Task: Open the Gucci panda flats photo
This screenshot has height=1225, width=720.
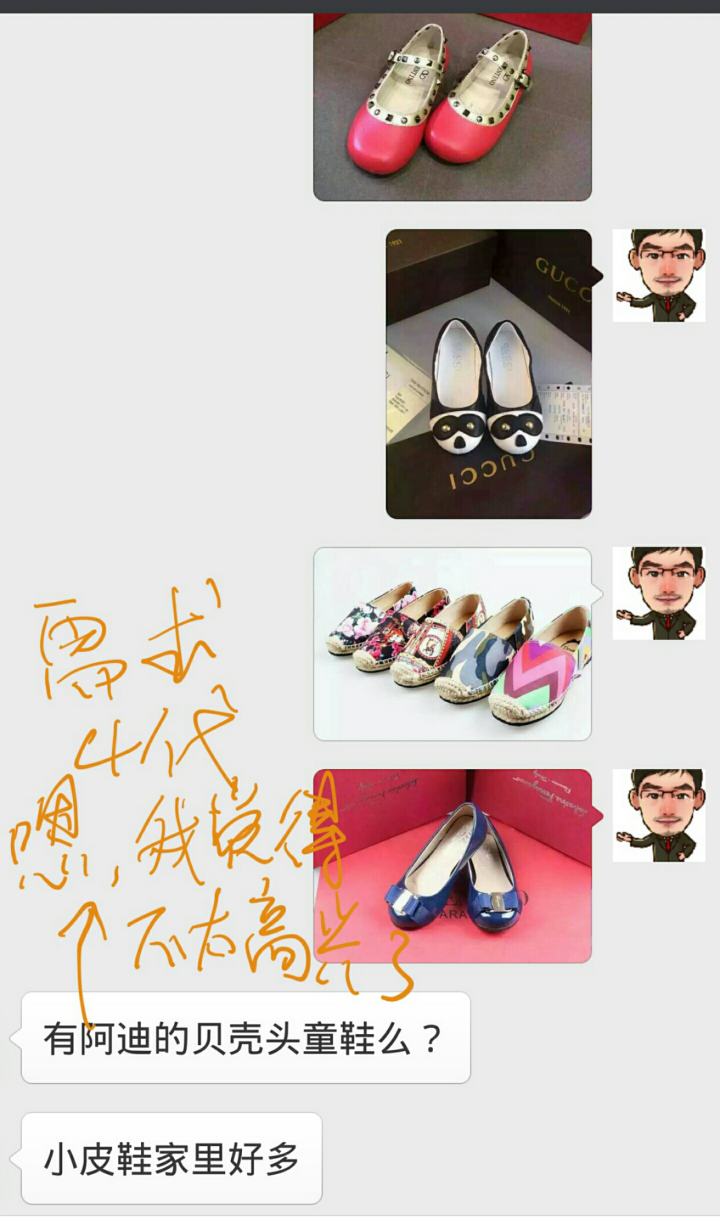Action: coord(488,374)
